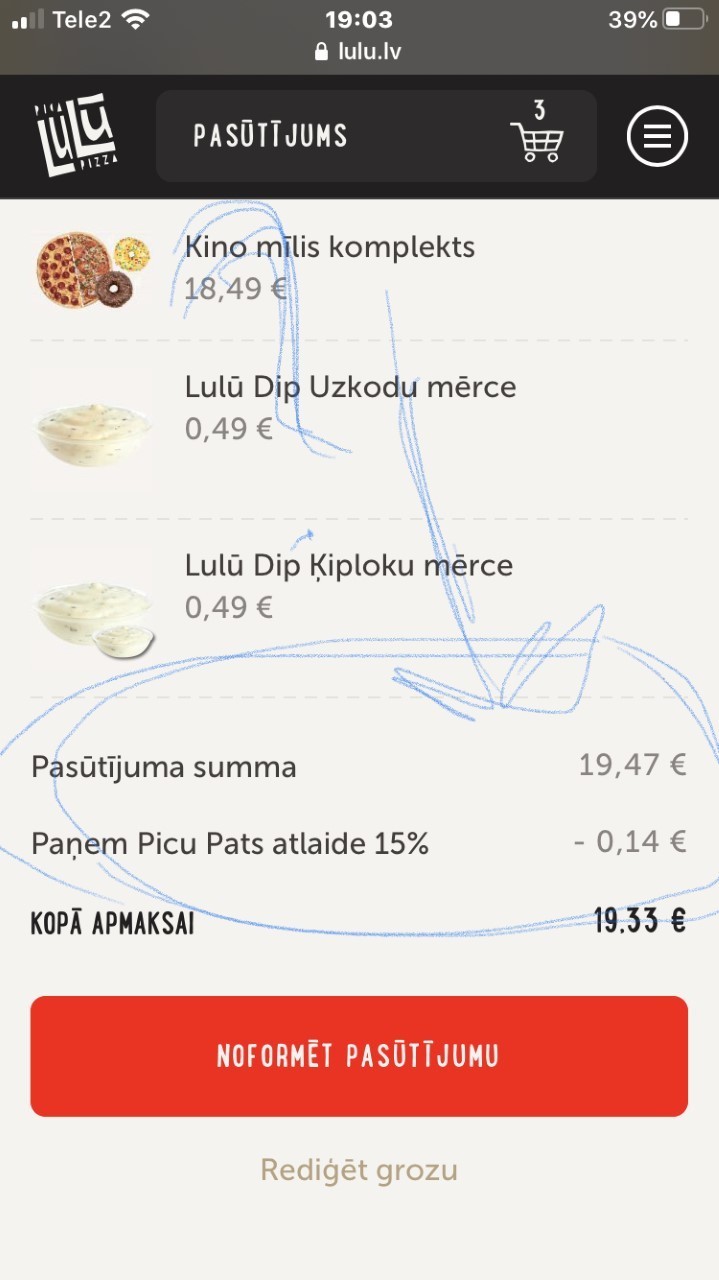Tap the Lulū Pizza logo

coord(76,135)
